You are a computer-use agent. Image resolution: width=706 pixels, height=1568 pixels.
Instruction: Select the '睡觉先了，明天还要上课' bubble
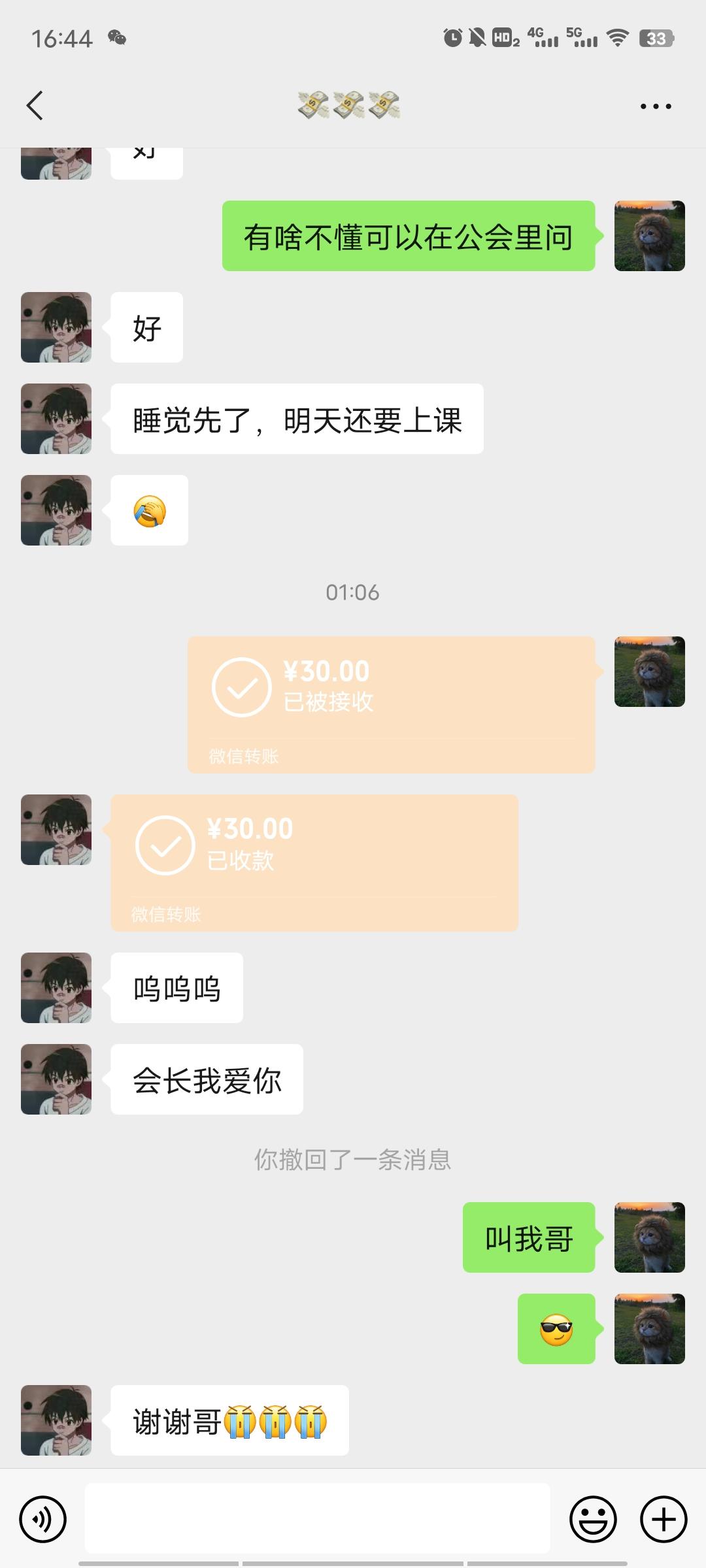tap(297, 419)
